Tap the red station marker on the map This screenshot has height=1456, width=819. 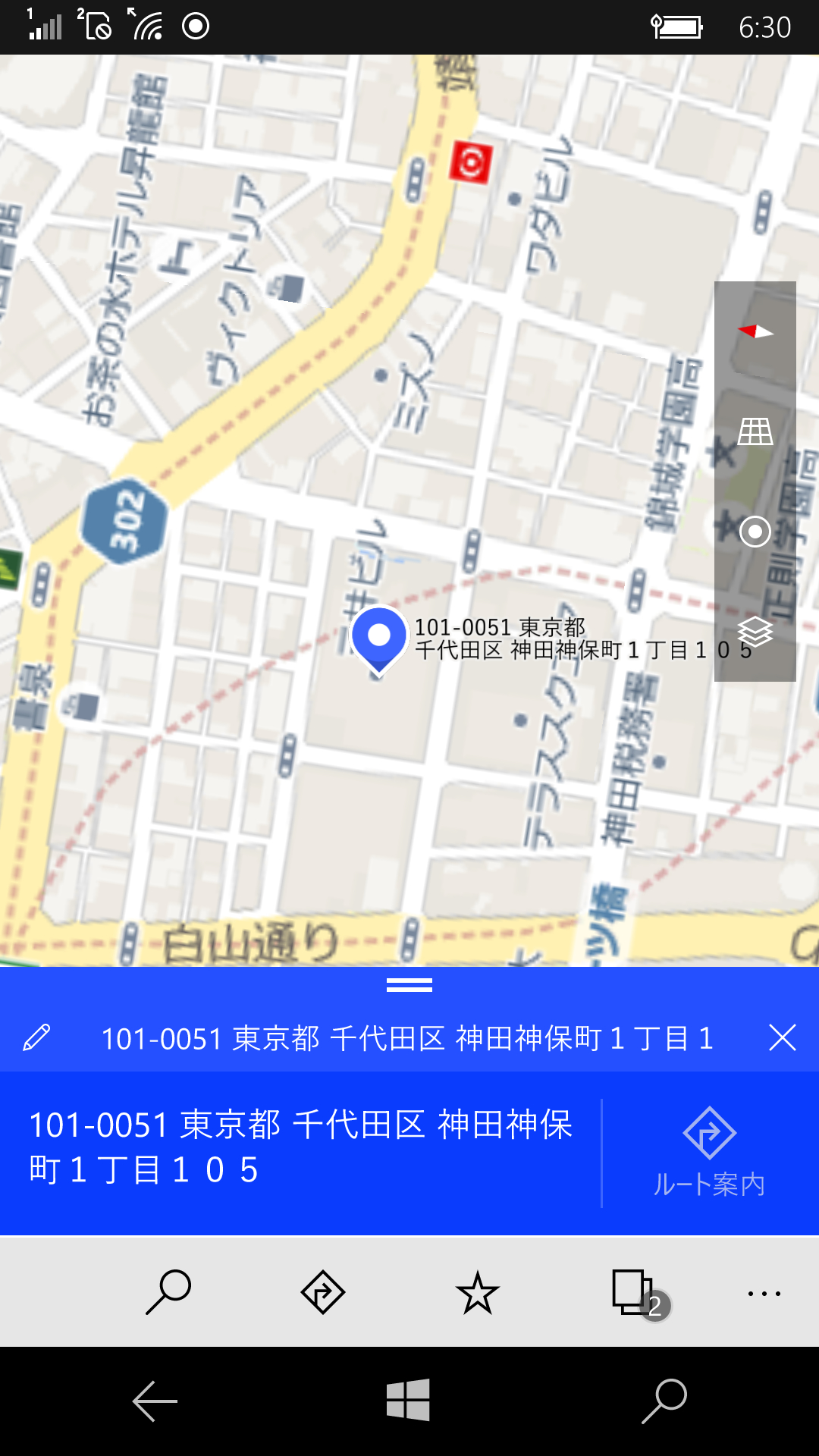[471, 162]
